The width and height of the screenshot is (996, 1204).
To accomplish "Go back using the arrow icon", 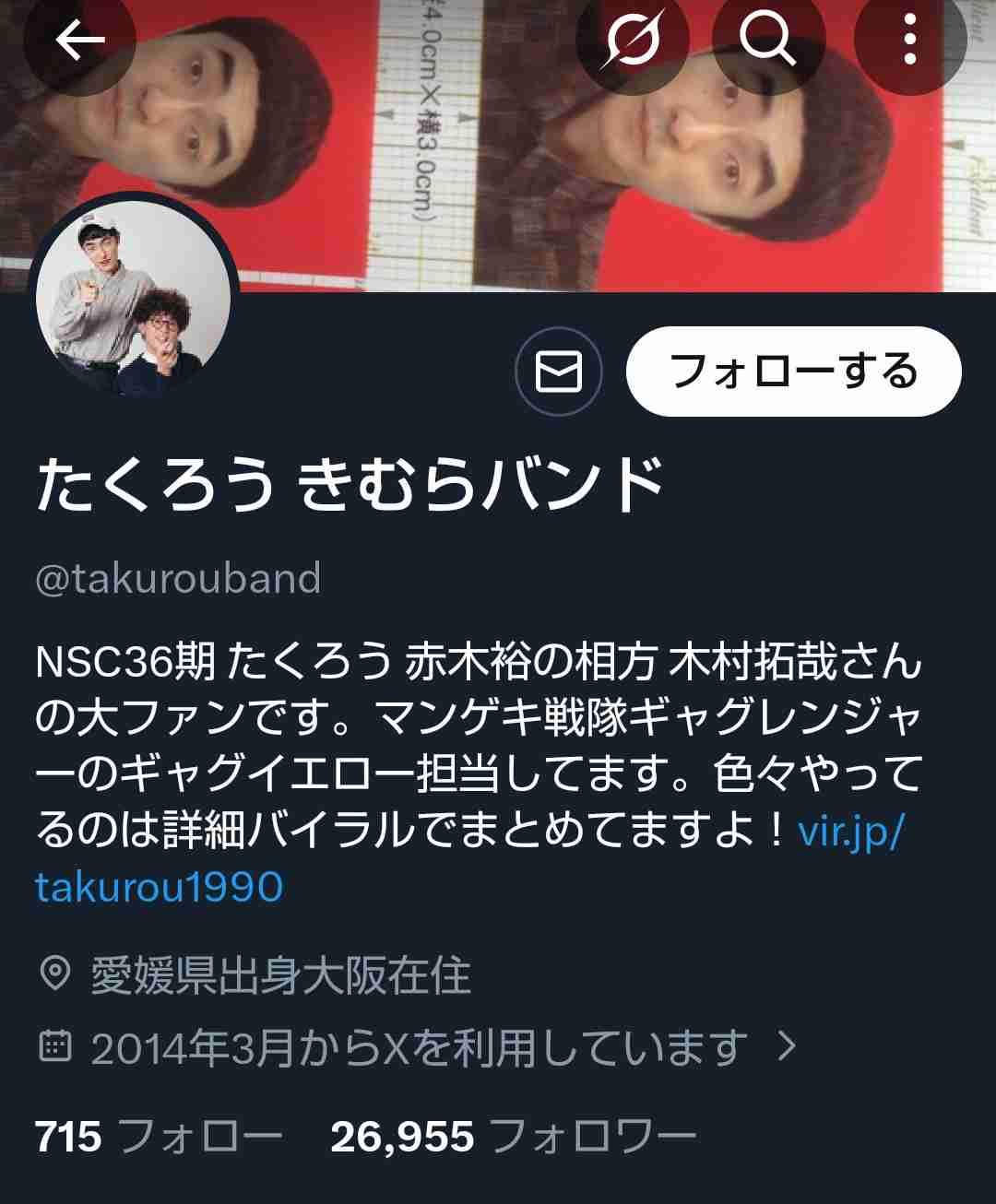I will pos(79,41).
